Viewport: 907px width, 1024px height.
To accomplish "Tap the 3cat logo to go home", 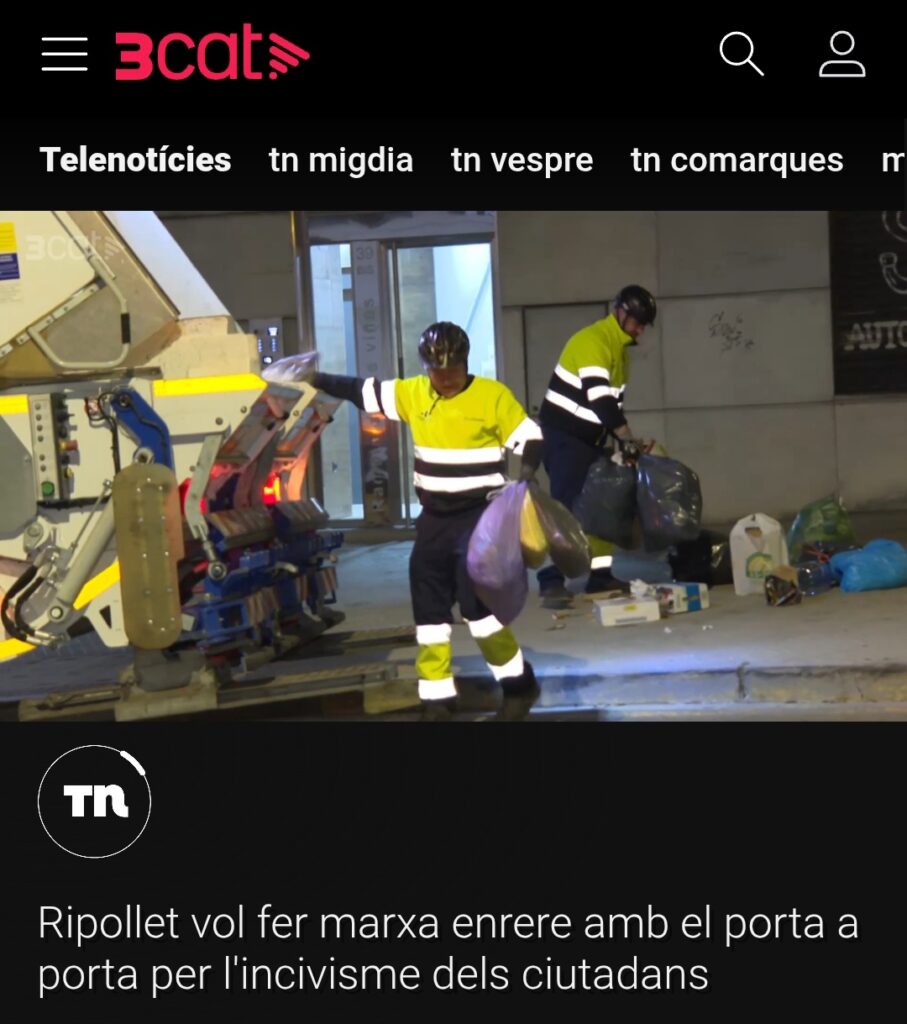I will 211,54.
